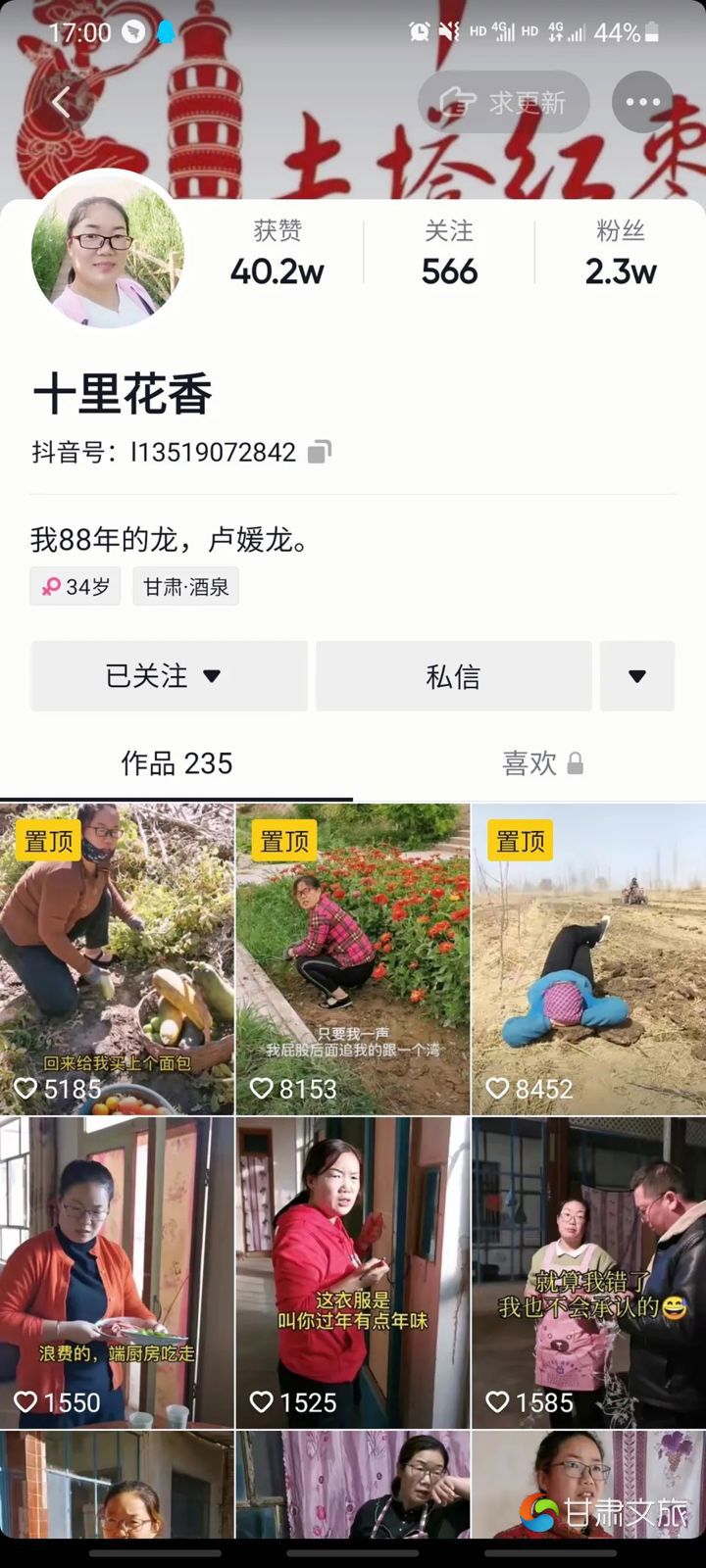The image size is (706, 1568).
Task: Tap the 求更新 button
Action: click(x=504, y=102)
